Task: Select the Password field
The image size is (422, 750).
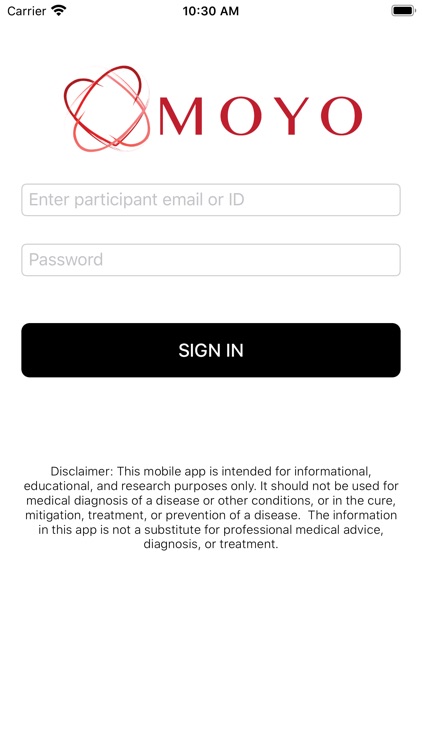Action: tap(211, 260)
